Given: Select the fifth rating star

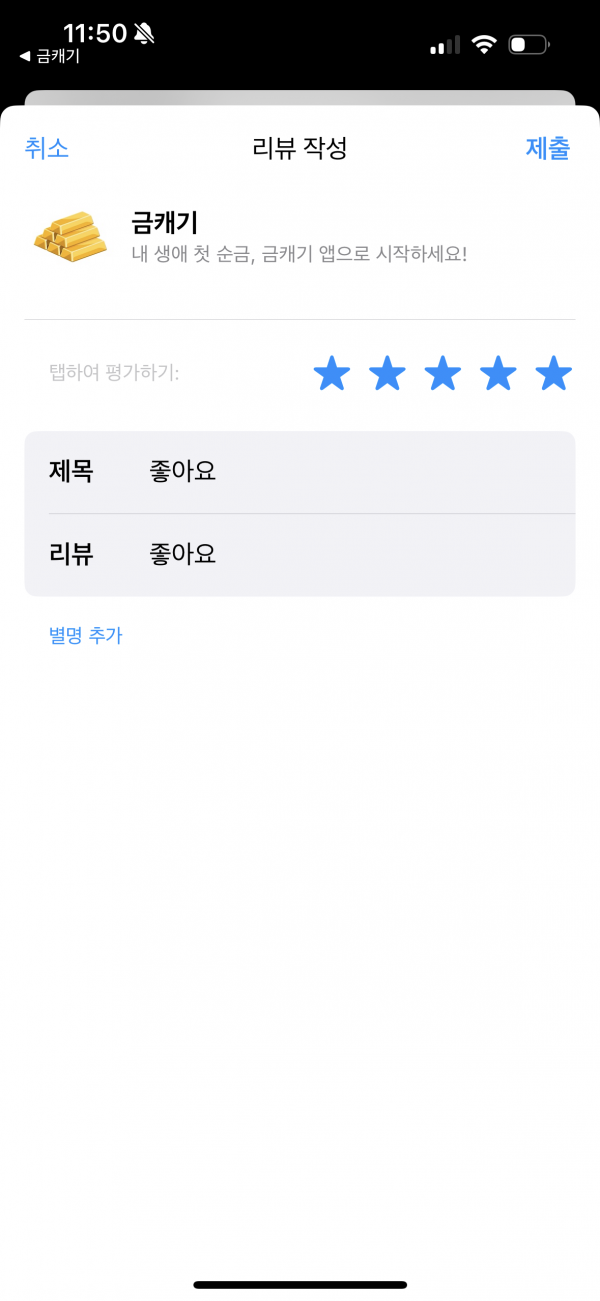Looking at the screenshot, I should tap(553, 374).
